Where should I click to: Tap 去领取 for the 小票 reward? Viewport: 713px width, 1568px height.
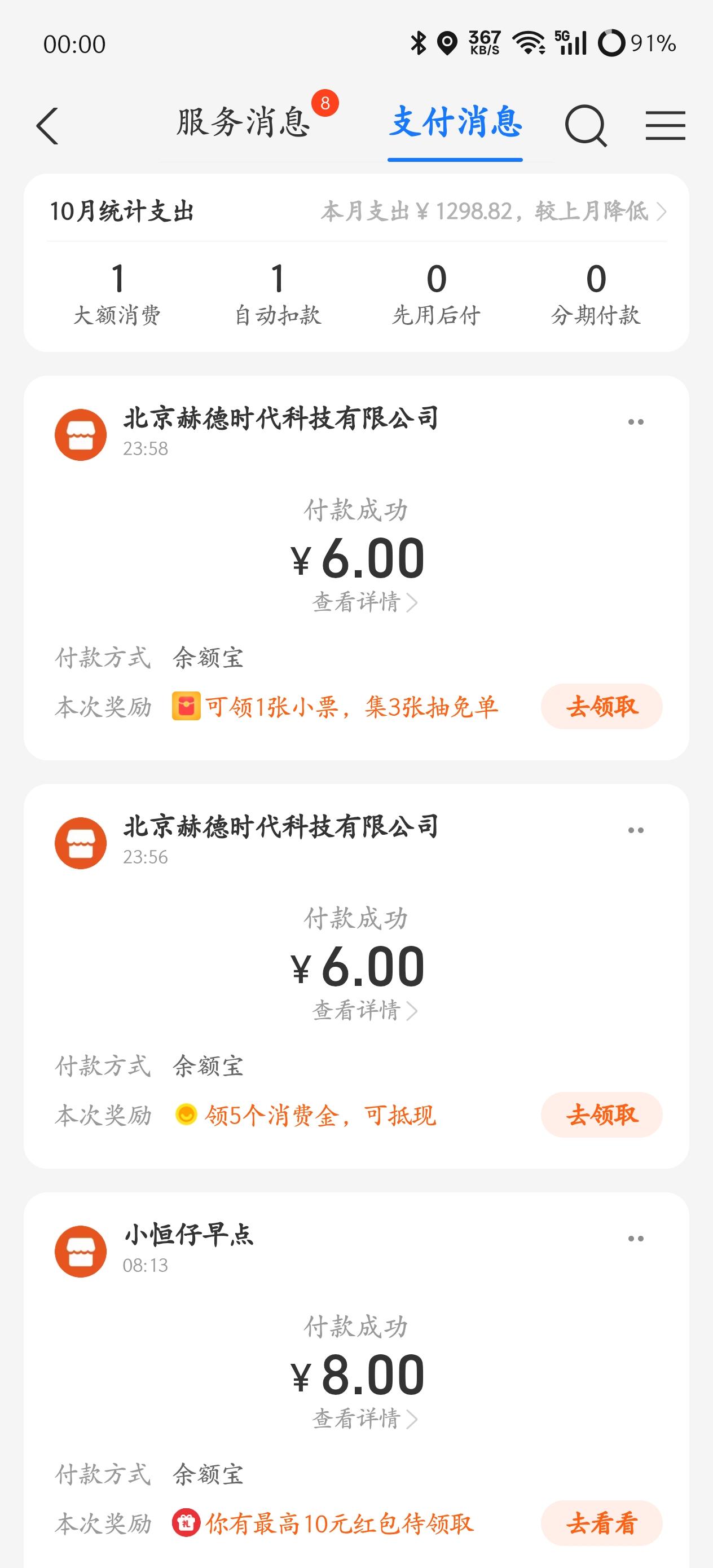point(601,707)
